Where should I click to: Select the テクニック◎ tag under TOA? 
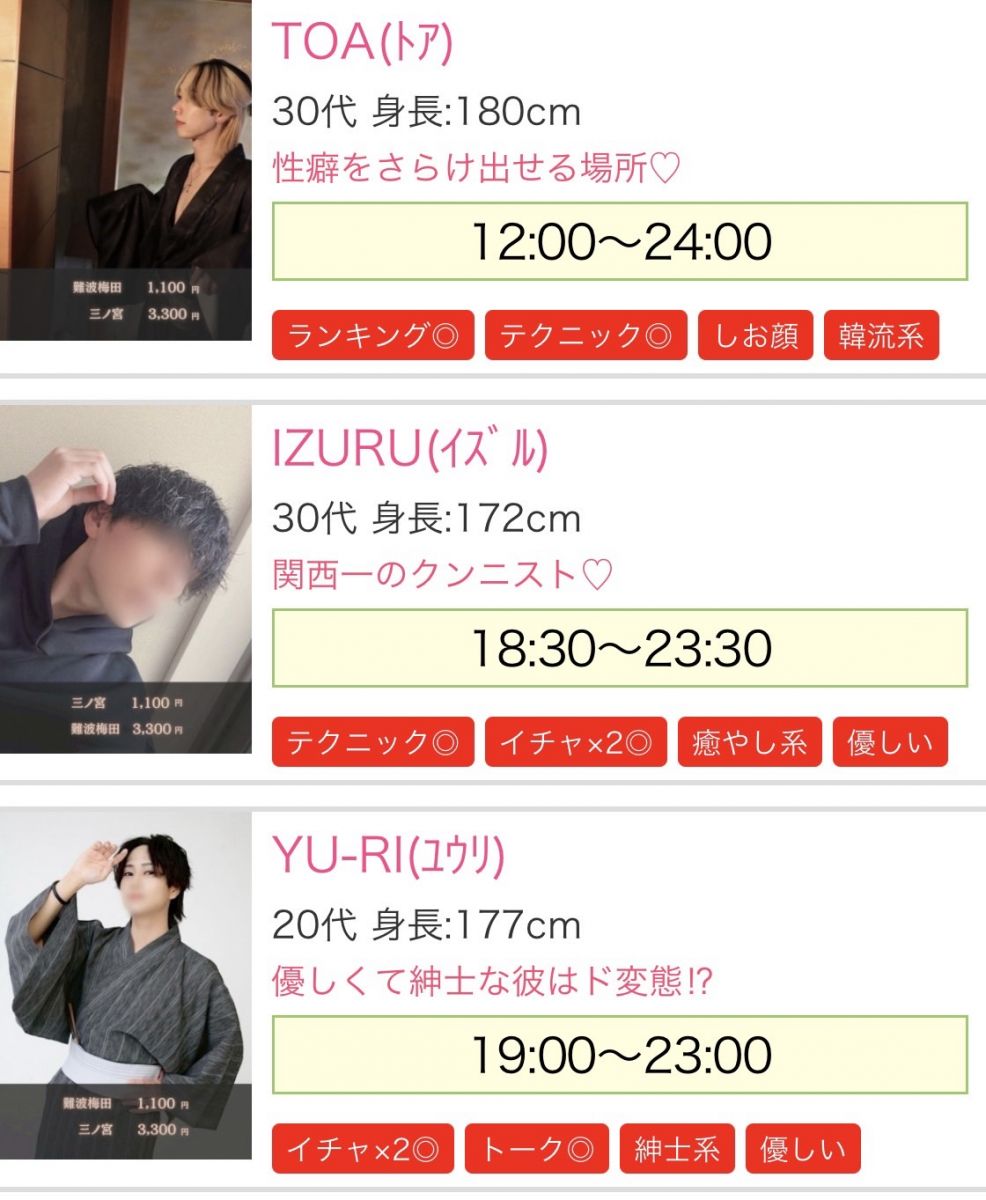(x=586, y=336)
